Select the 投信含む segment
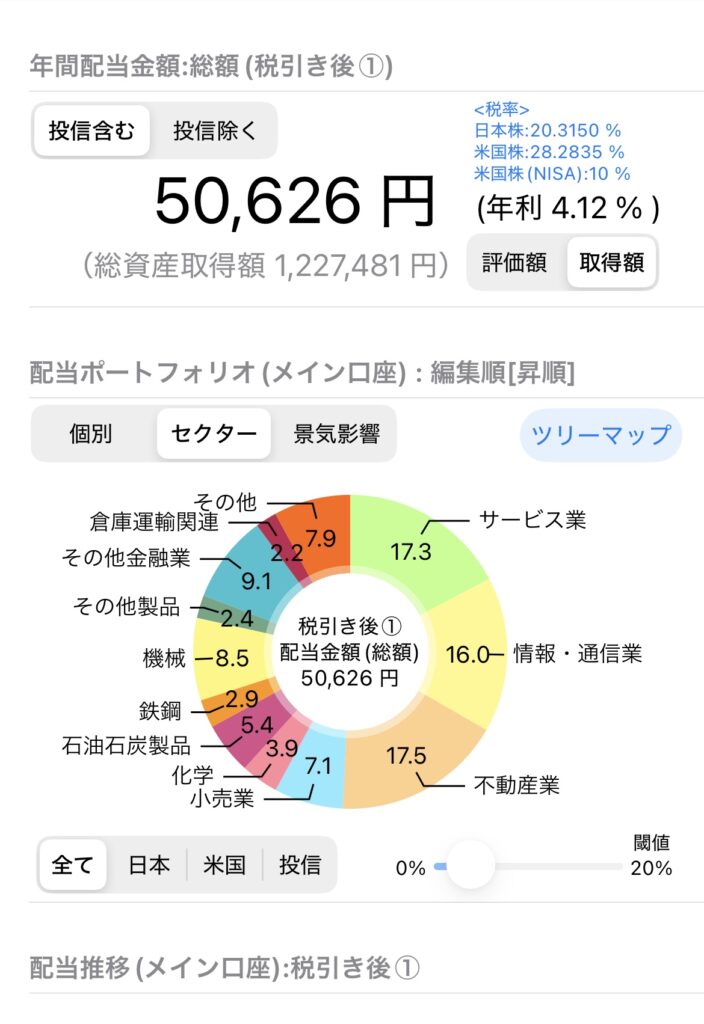 click(x=92, y=131)
